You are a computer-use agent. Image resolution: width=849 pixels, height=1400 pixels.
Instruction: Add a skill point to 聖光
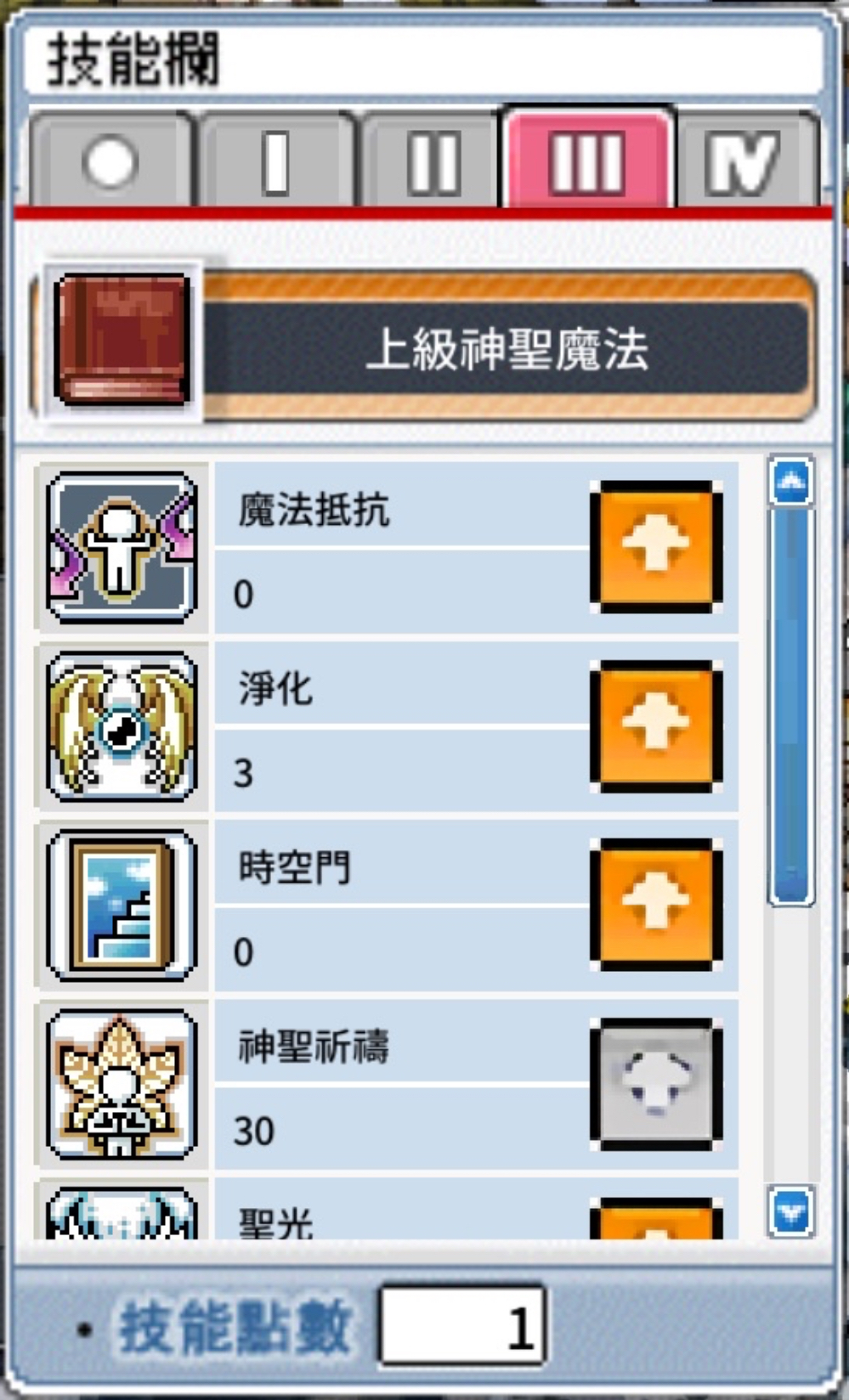pyautogui.click(x=656, y=1217)
